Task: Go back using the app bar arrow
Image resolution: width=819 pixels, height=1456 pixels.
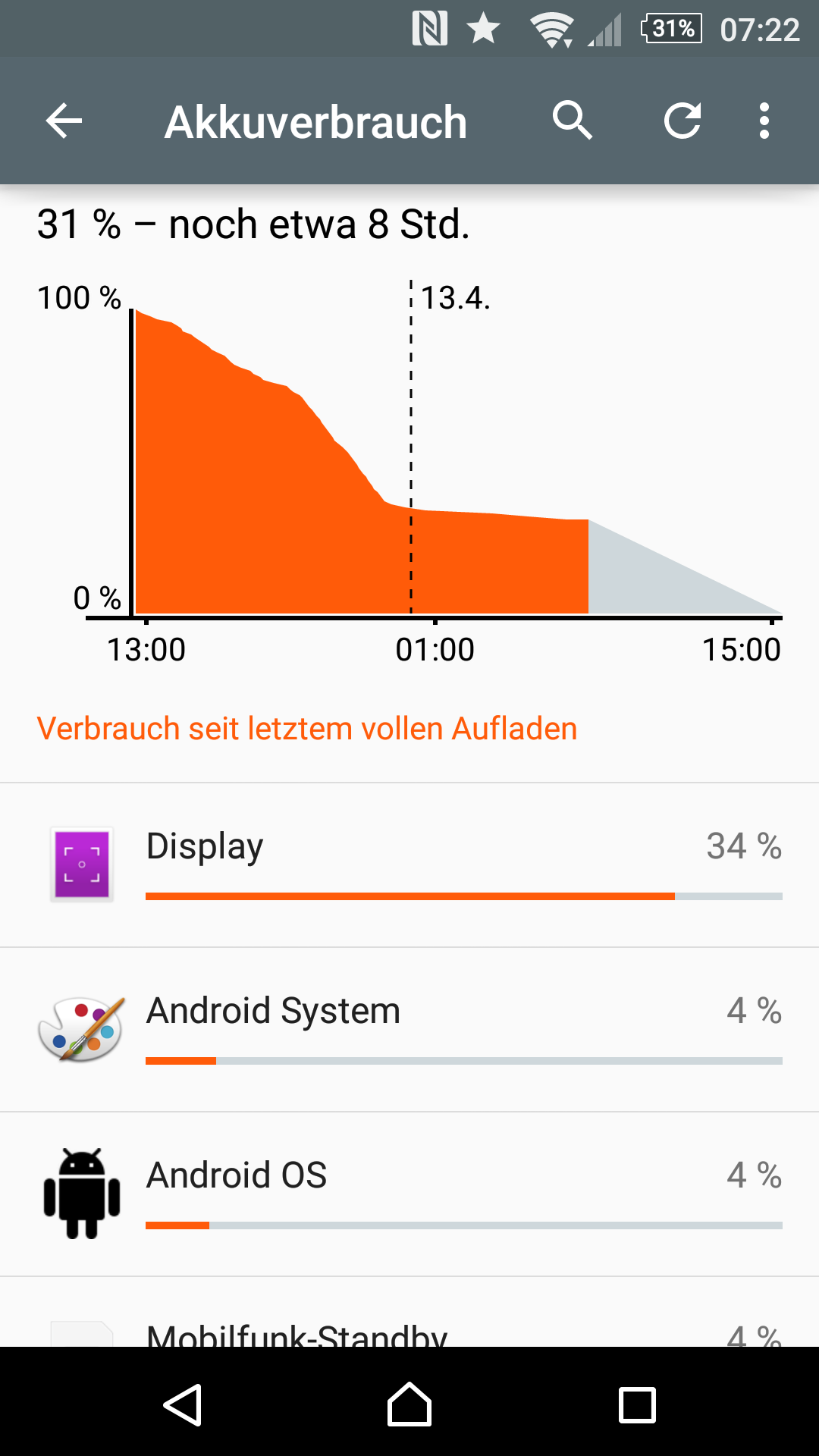Action: 64,121
